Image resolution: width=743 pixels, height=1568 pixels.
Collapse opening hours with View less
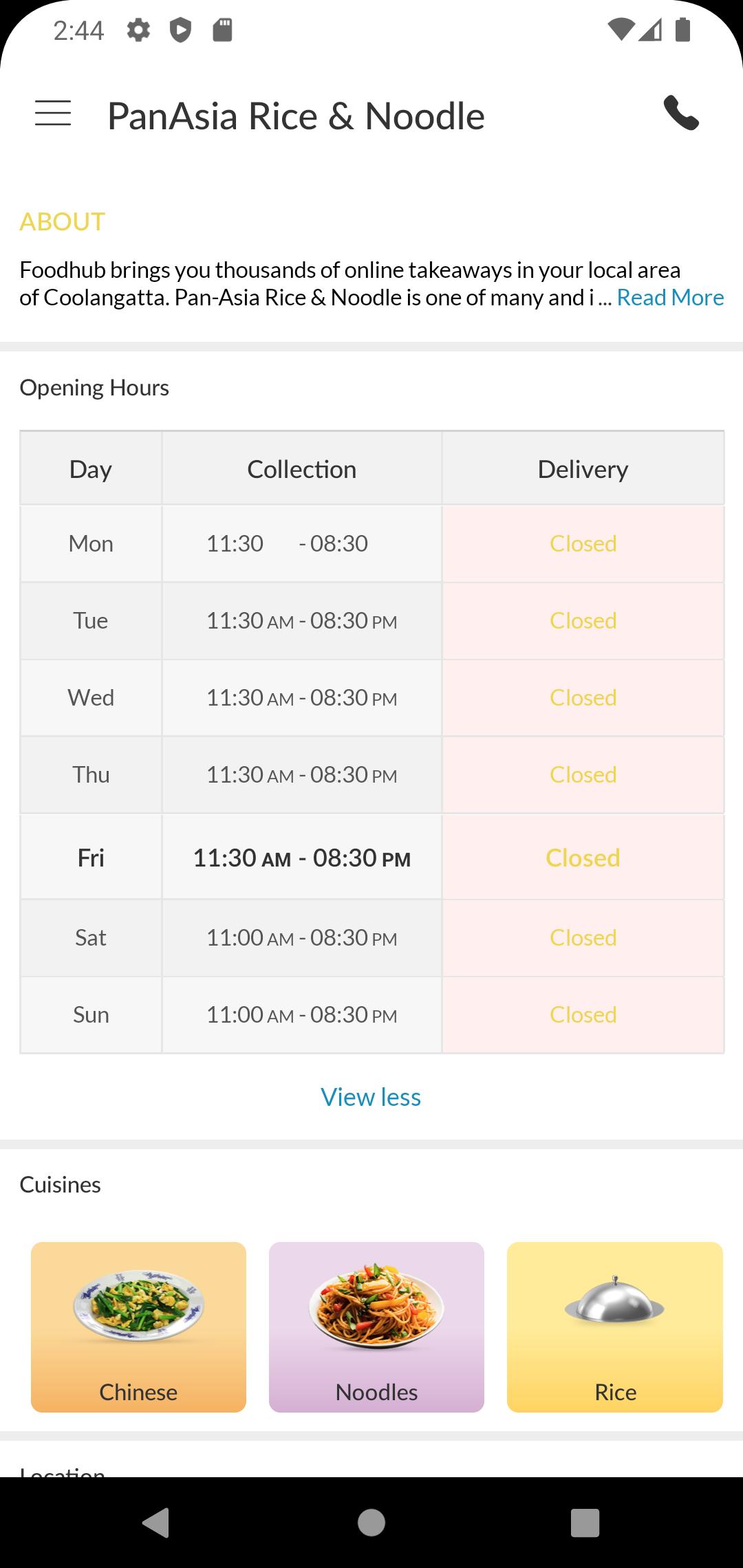(371, 1097)
